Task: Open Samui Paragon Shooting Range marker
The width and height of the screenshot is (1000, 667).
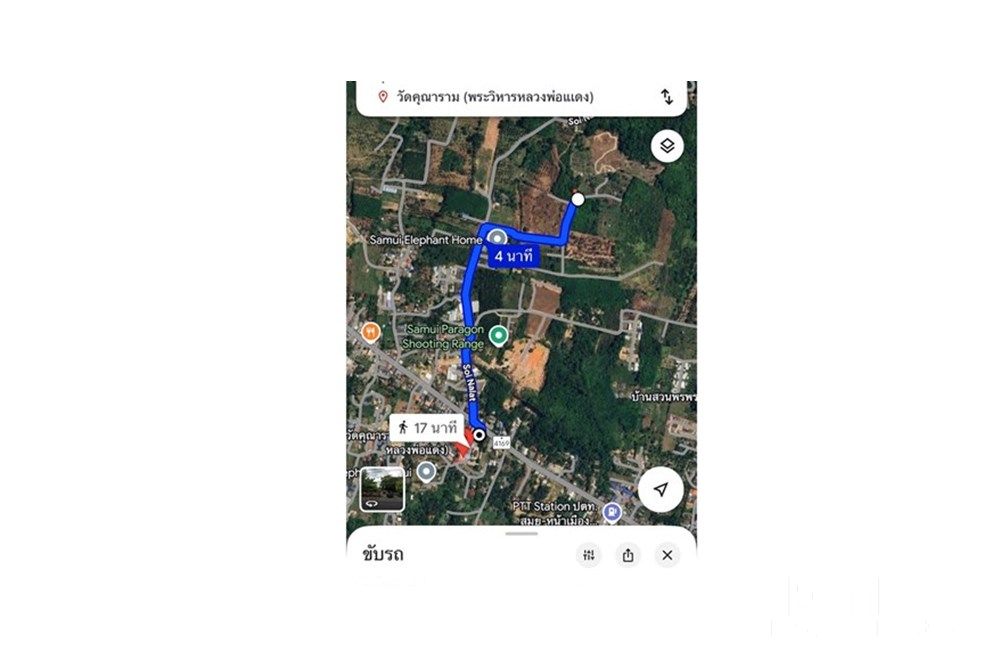Action: (498, 335)
